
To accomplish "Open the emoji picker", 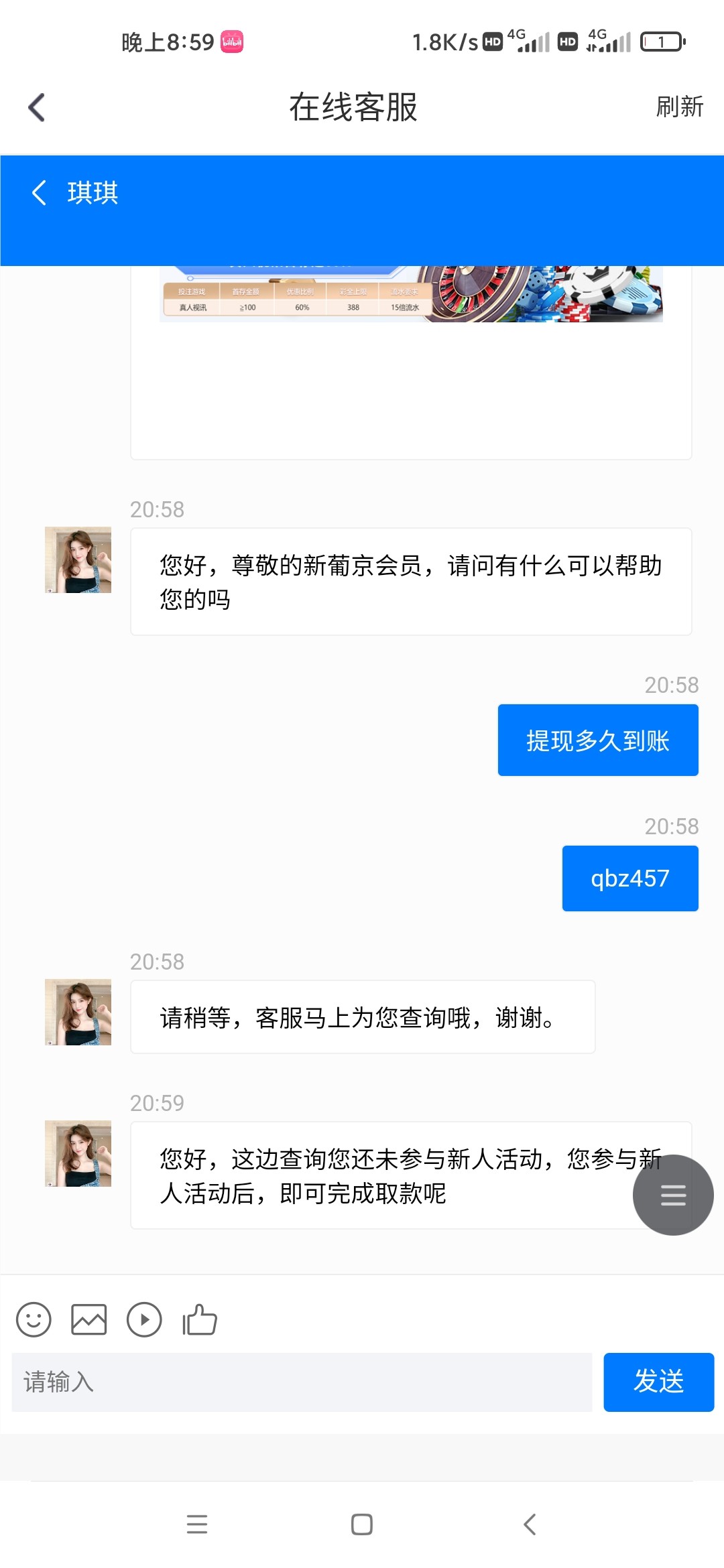I will 34,1319.
